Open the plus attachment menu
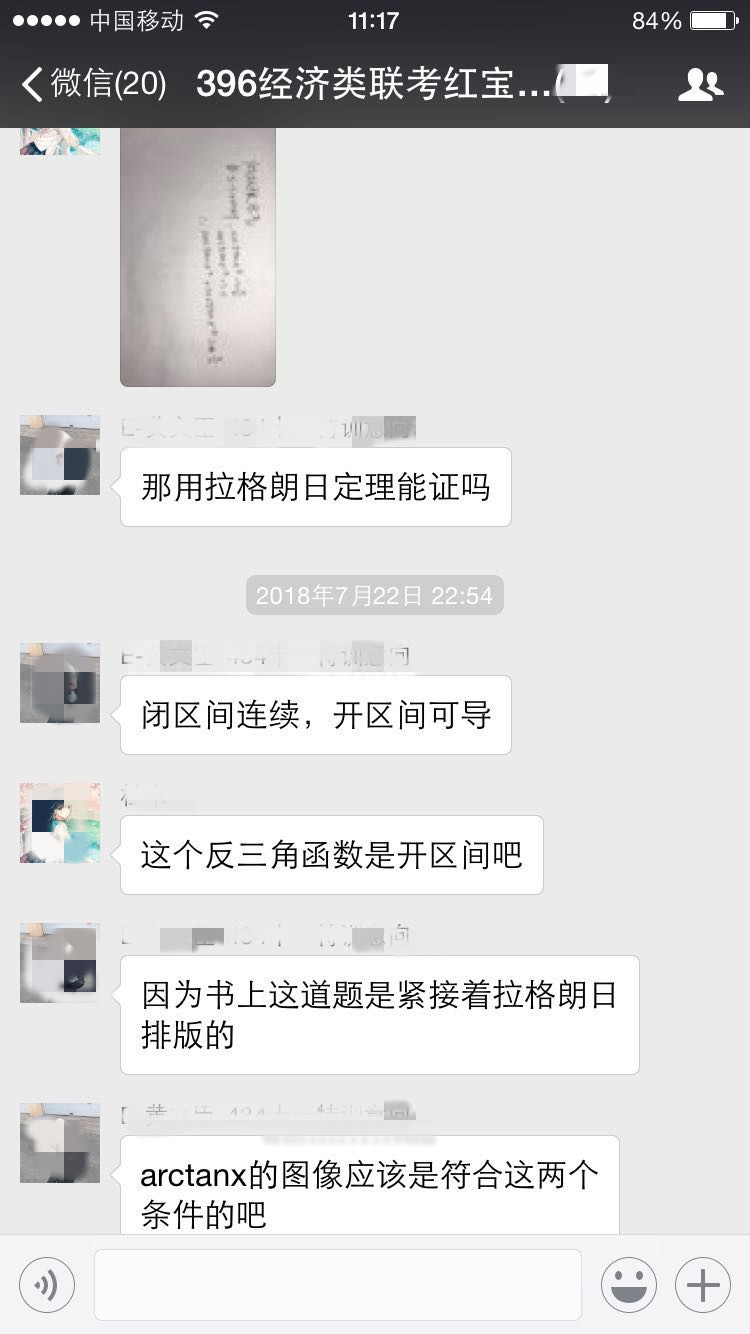This screenshot has height=1334, width=750. click(703, 1284)
